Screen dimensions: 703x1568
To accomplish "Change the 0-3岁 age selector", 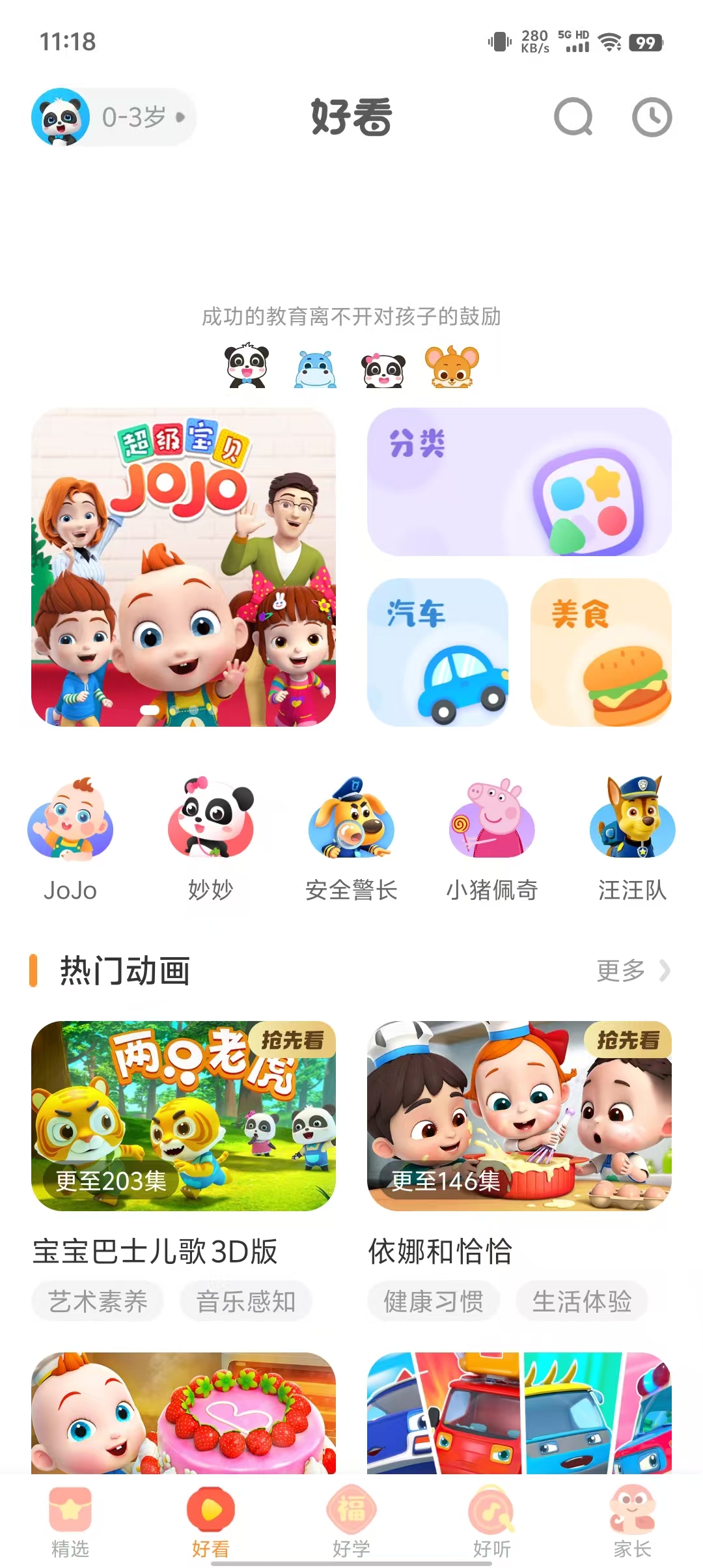I will tap(114, 117).
